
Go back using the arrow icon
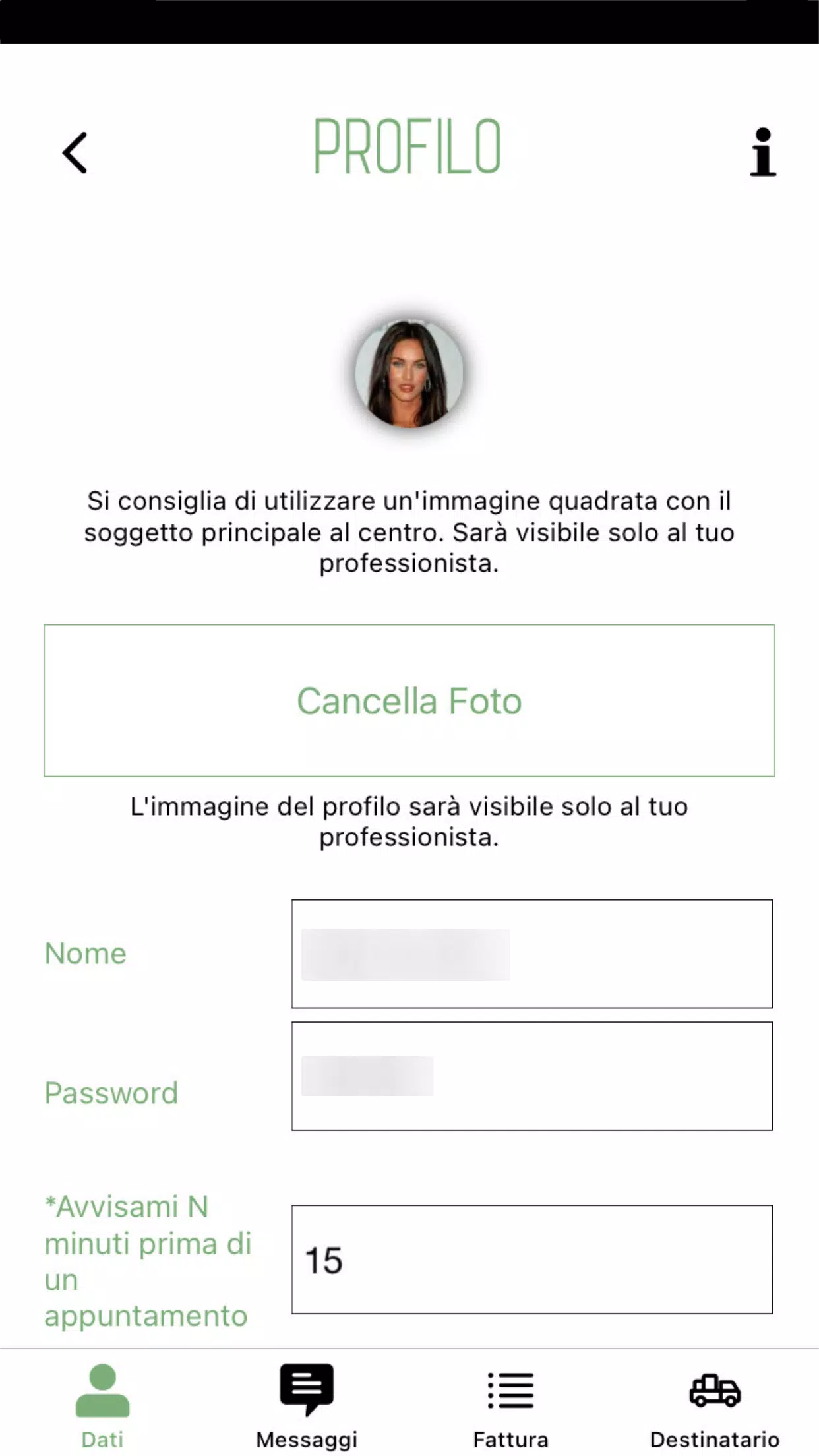tap(75, 152)
